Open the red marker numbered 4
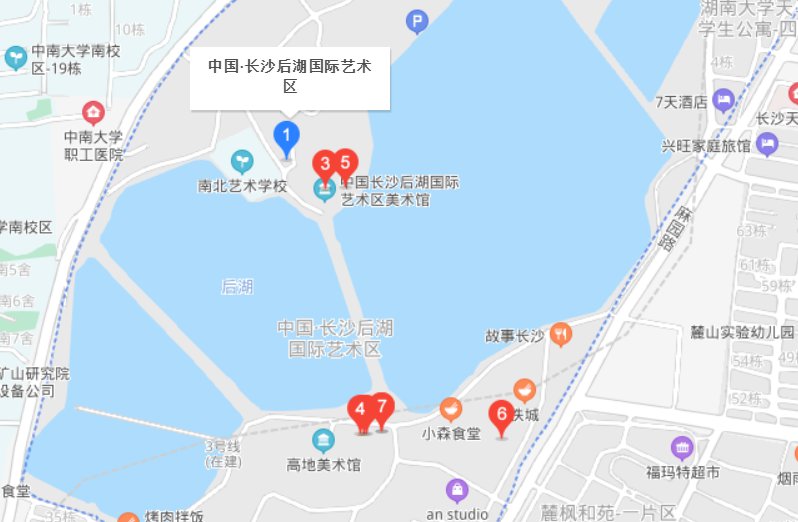Screen dimensions: 798x522 click(360, 410)
